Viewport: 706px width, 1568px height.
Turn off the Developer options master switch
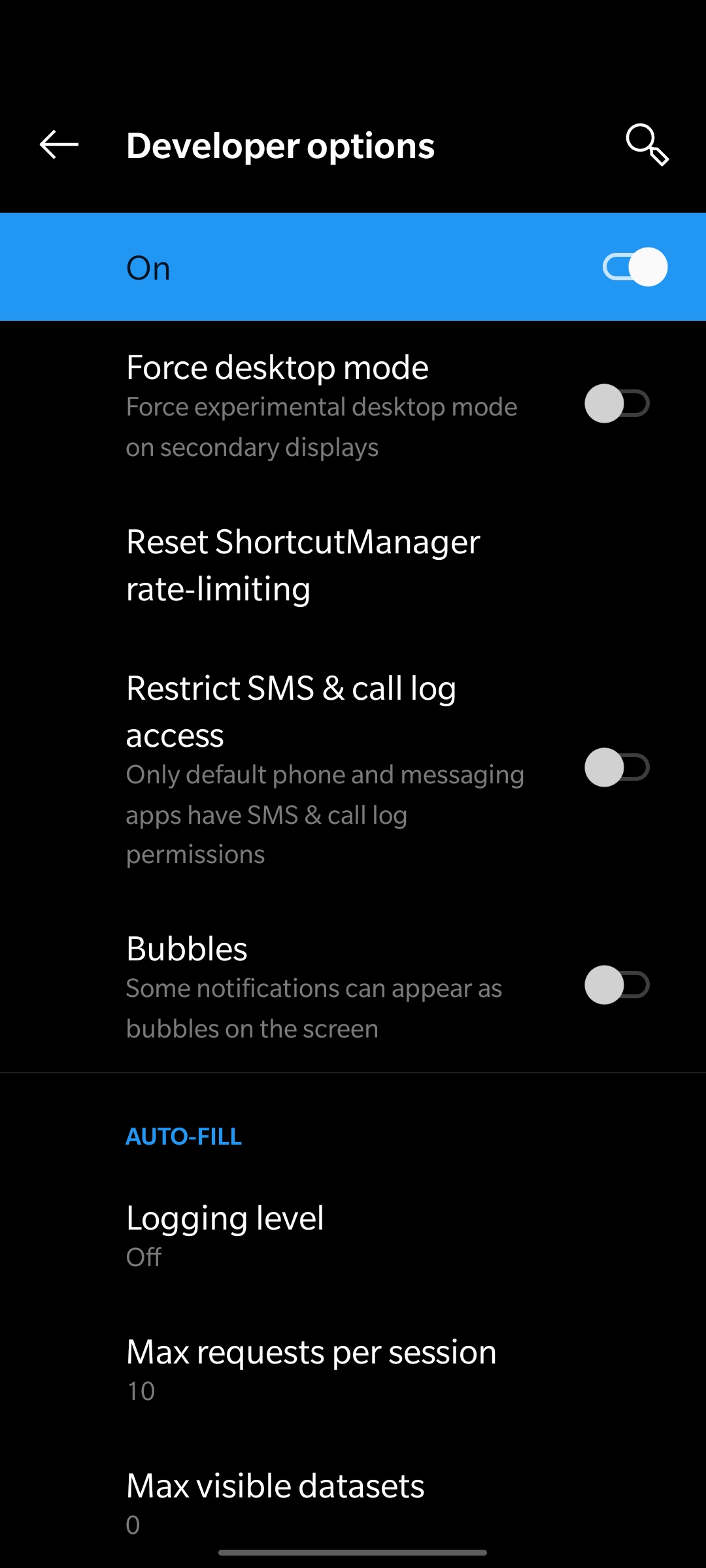[635, 267]
